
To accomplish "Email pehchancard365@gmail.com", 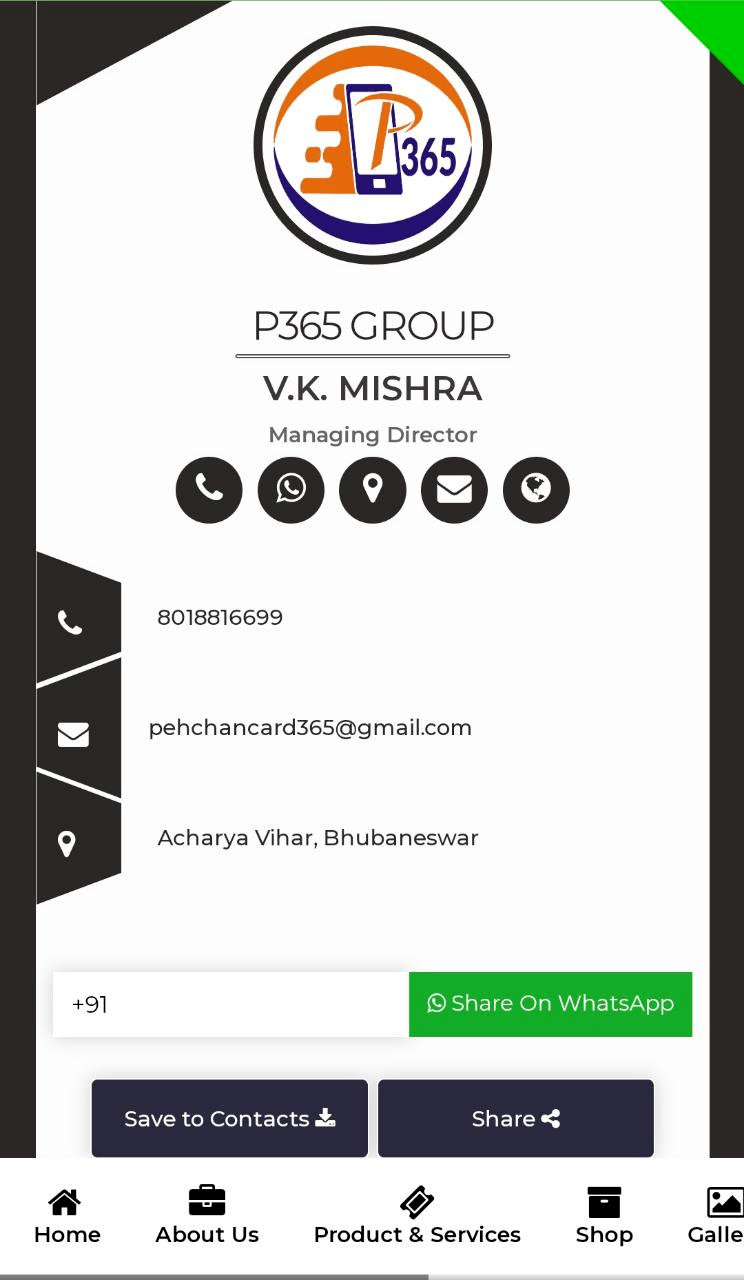I will (310, 728).
